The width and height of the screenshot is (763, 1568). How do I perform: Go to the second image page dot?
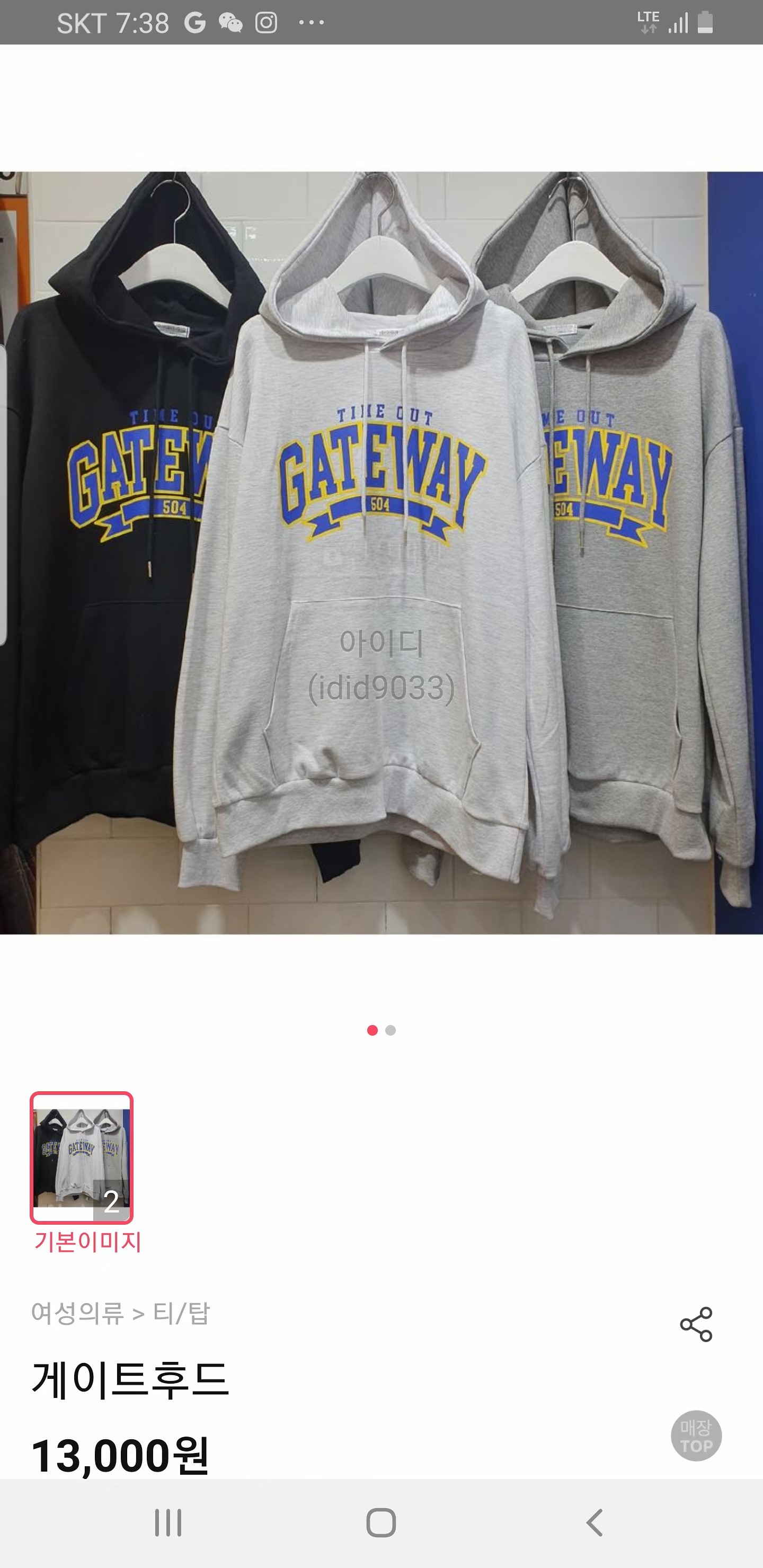391,1030
